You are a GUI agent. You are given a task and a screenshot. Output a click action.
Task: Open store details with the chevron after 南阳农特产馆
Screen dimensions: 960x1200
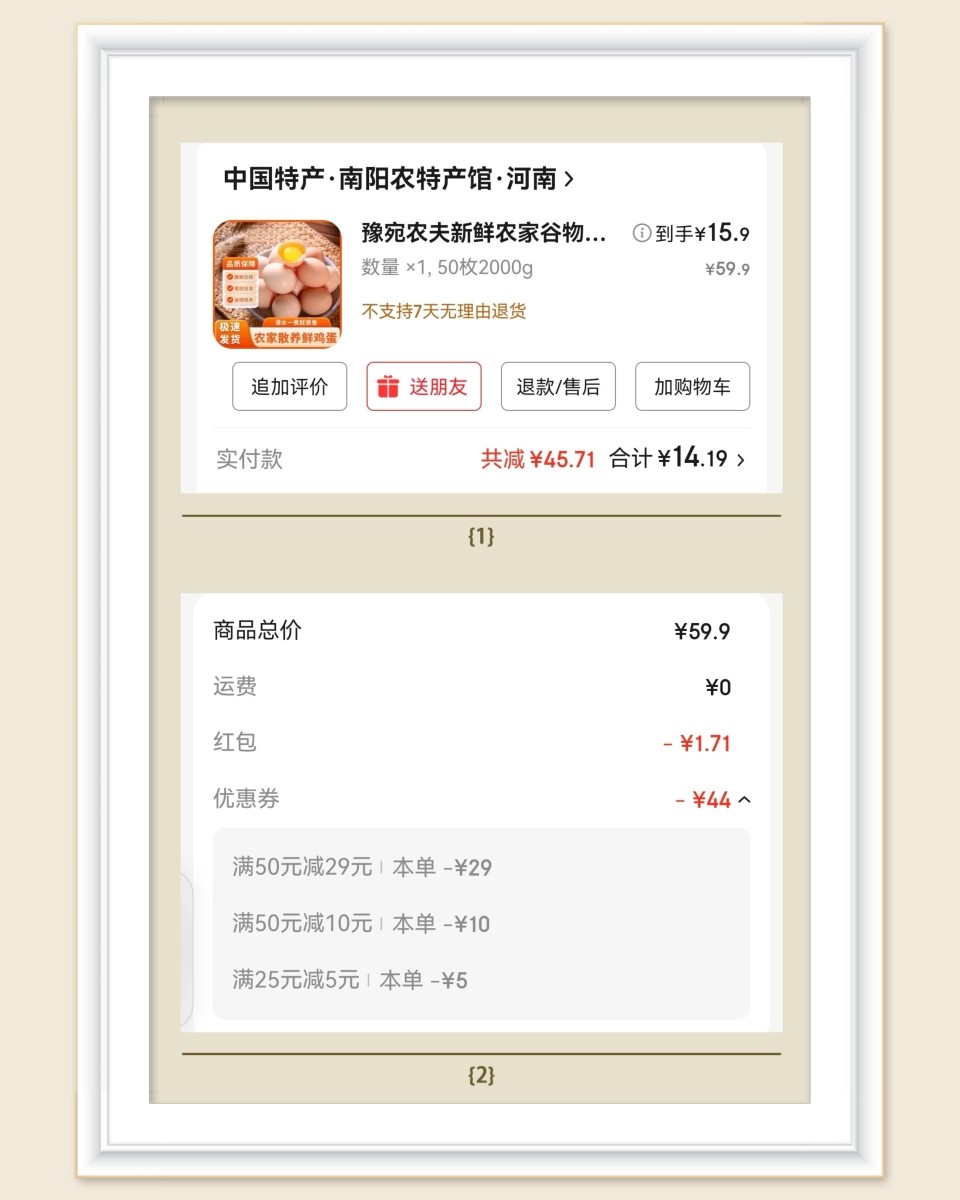[570, 180]
